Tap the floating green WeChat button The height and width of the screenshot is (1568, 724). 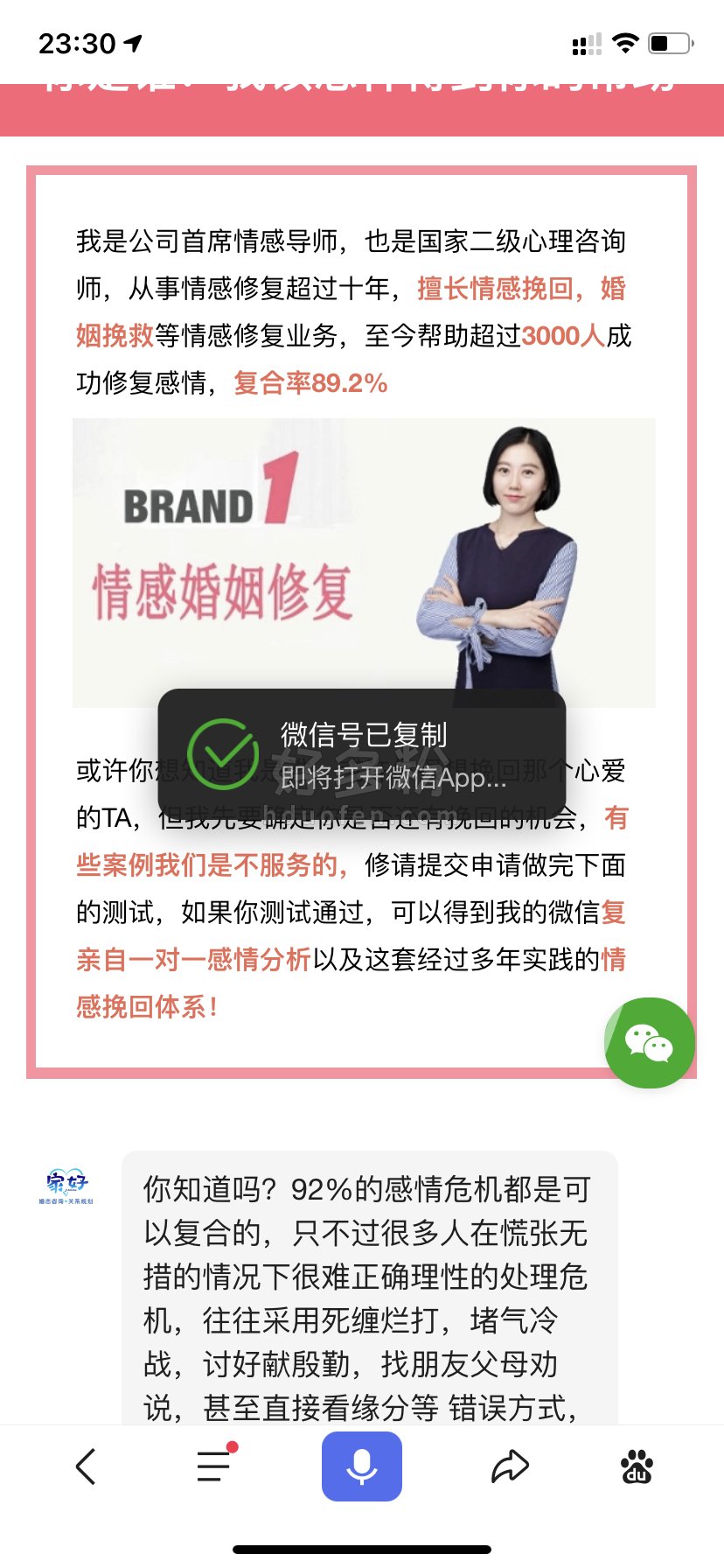tap(650, 1043)
